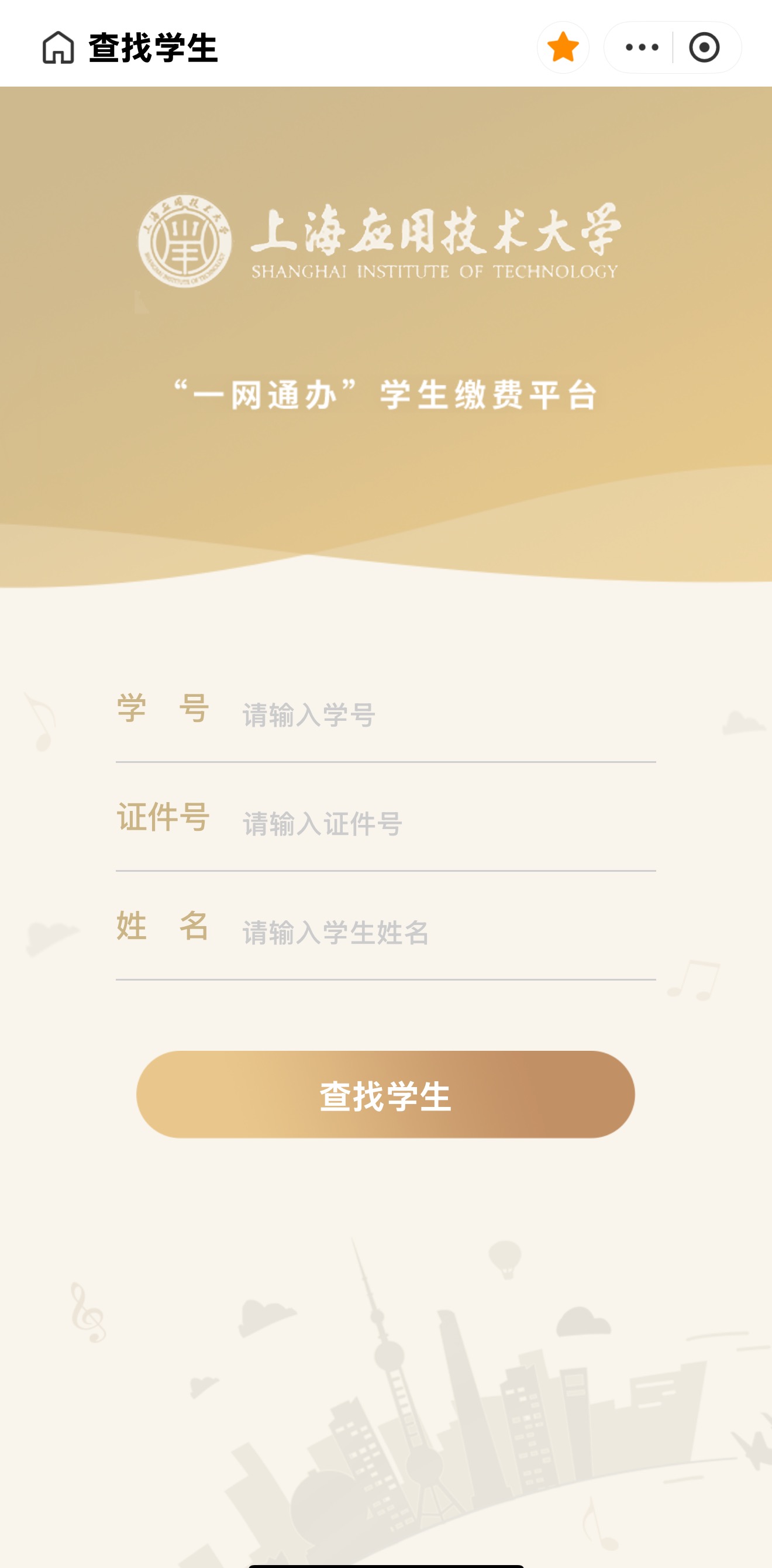Focus the 姓名 student name field
This screenshot has height=1568, width=772.
click(447, 933)
